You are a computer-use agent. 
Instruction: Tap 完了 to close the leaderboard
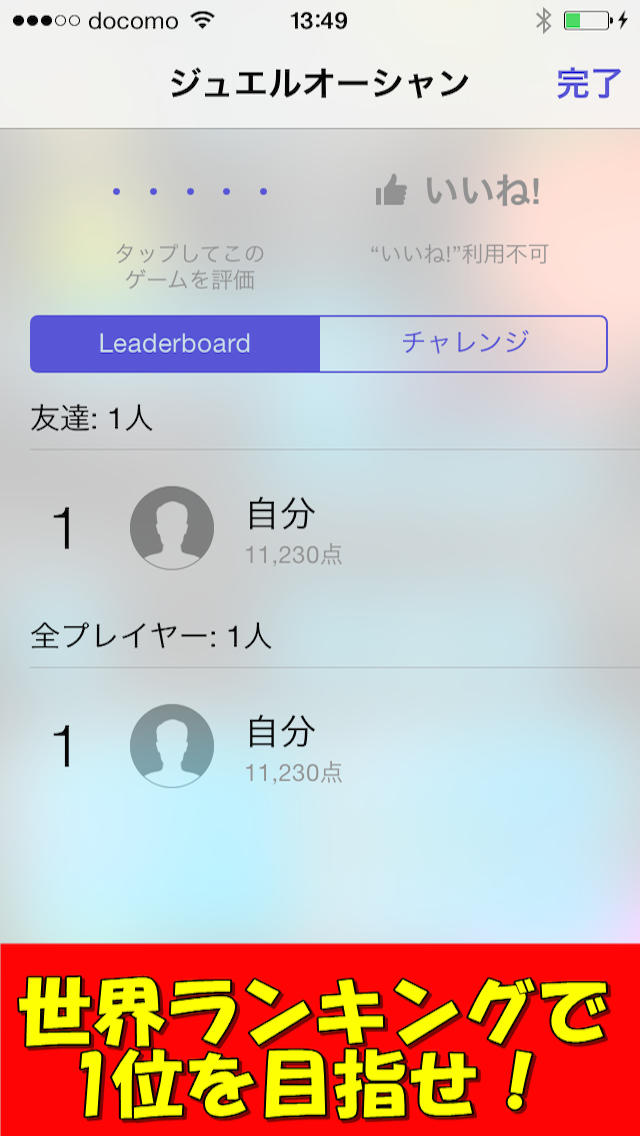click(x=589, y=84)
